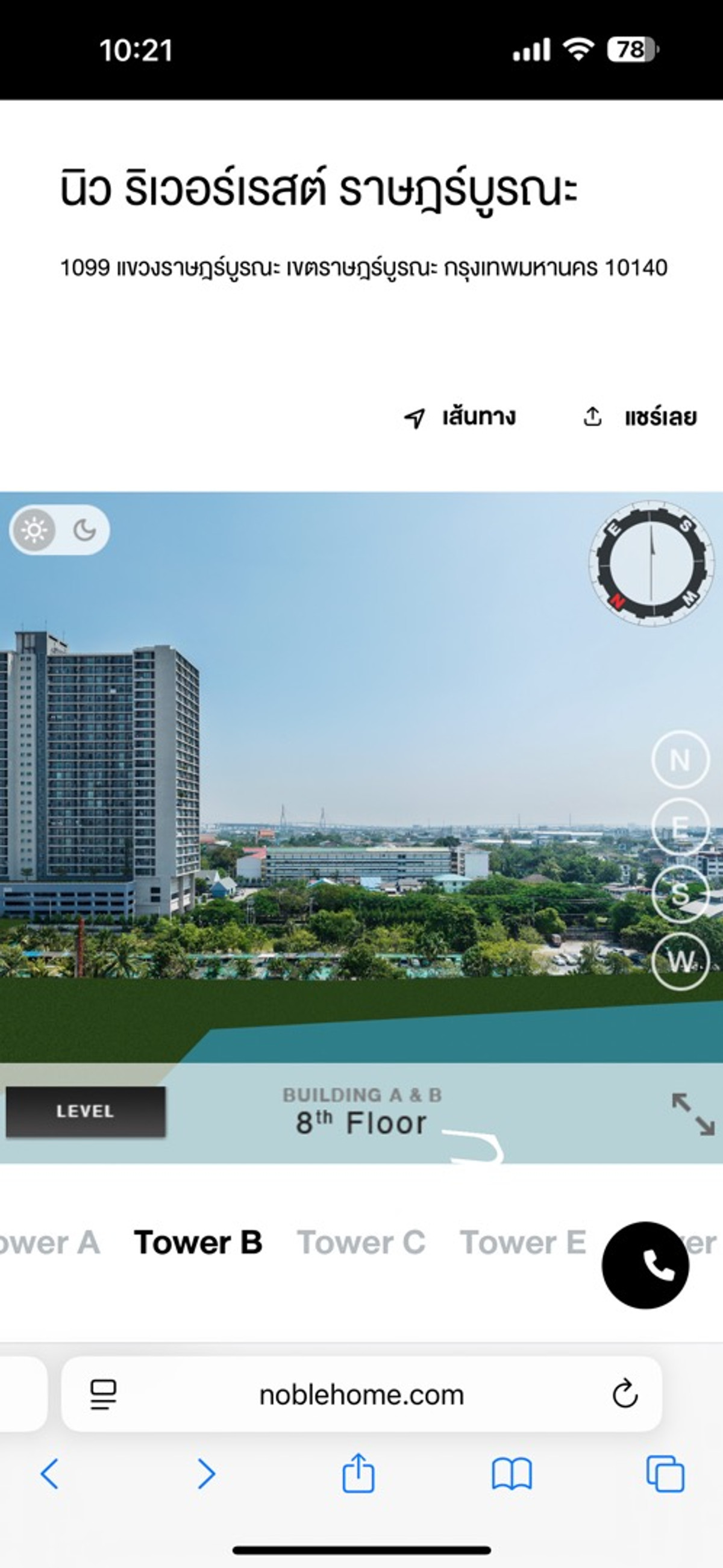Open the Safari page menu icon
This screenshot has width=723, height=1568.
104,1394
